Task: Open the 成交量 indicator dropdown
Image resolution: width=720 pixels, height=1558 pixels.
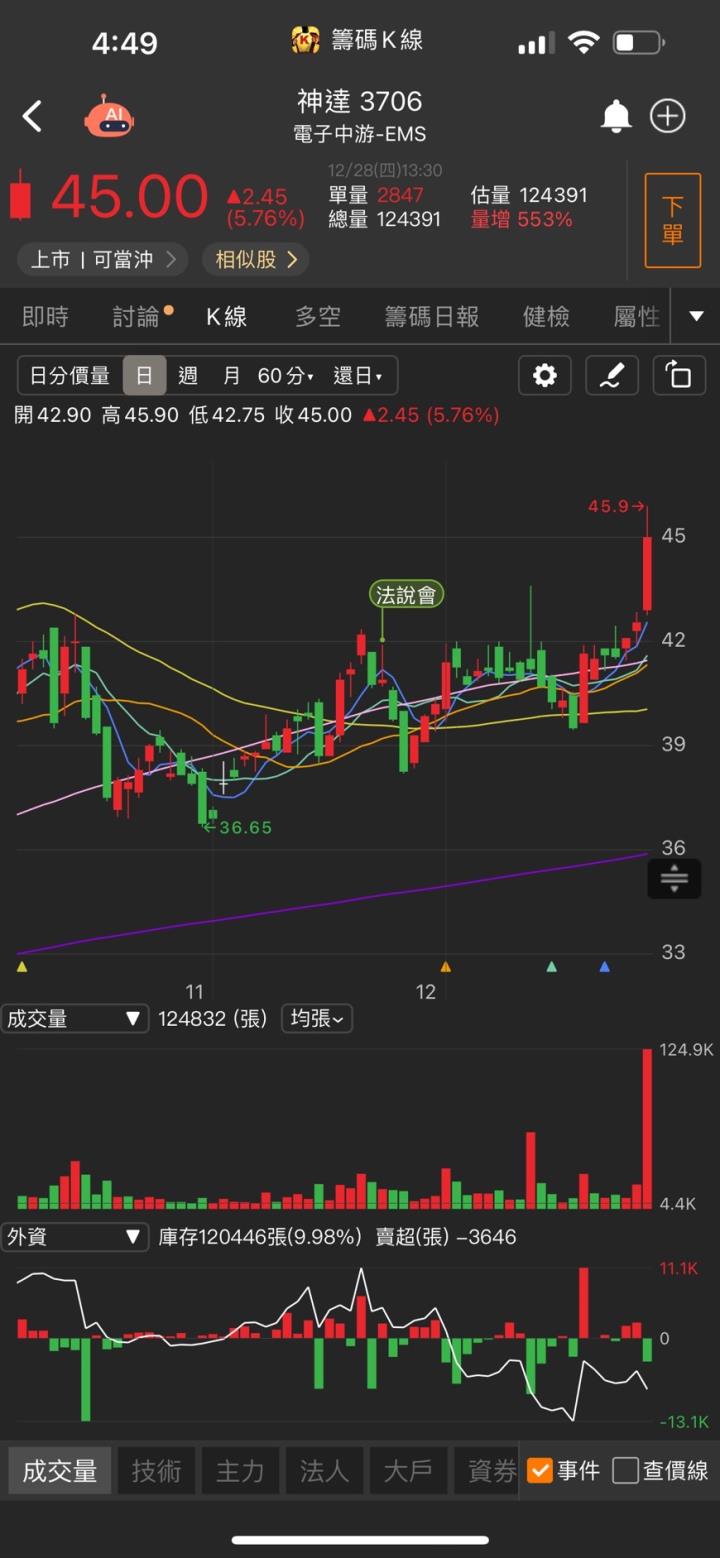Action: (74, 1019)
